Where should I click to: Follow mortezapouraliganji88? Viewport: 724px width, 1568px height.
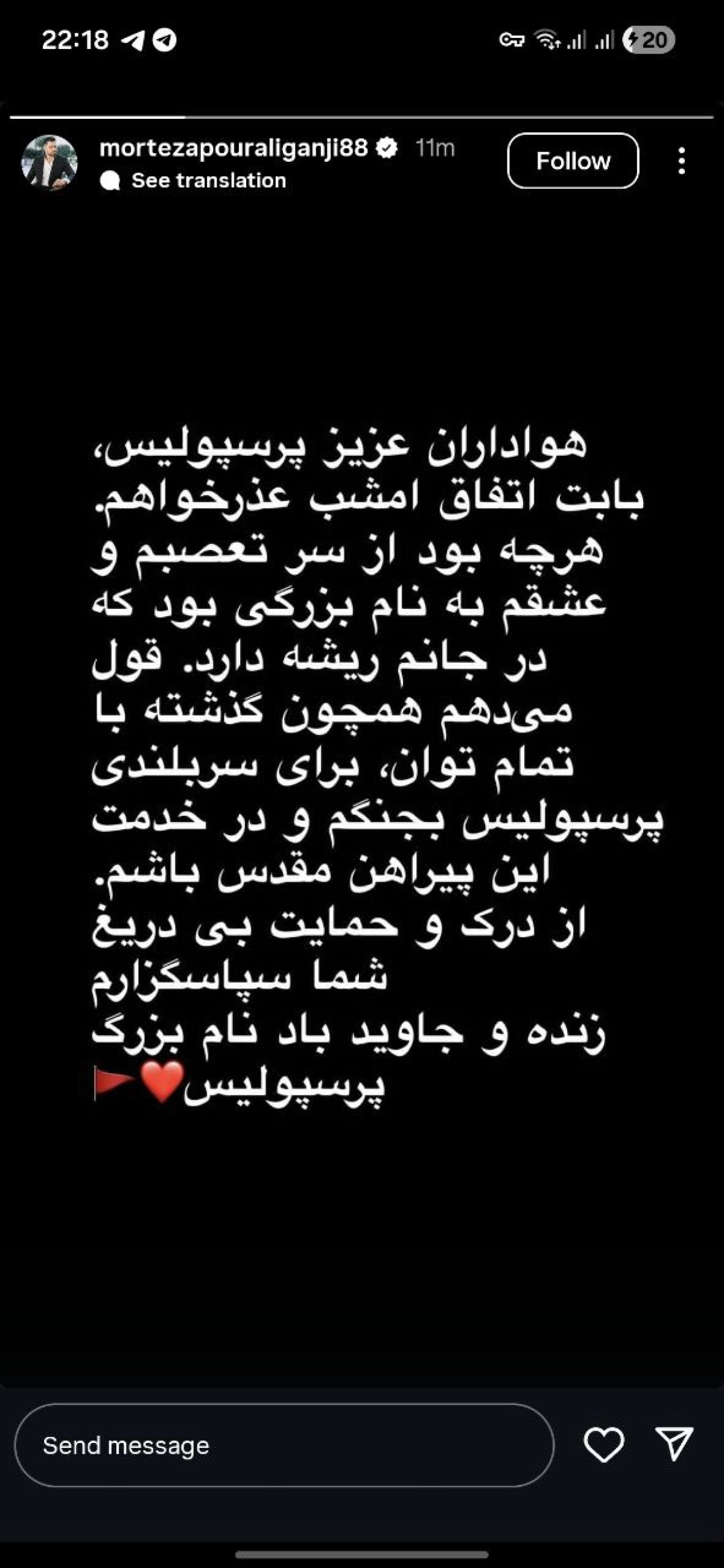573,161
